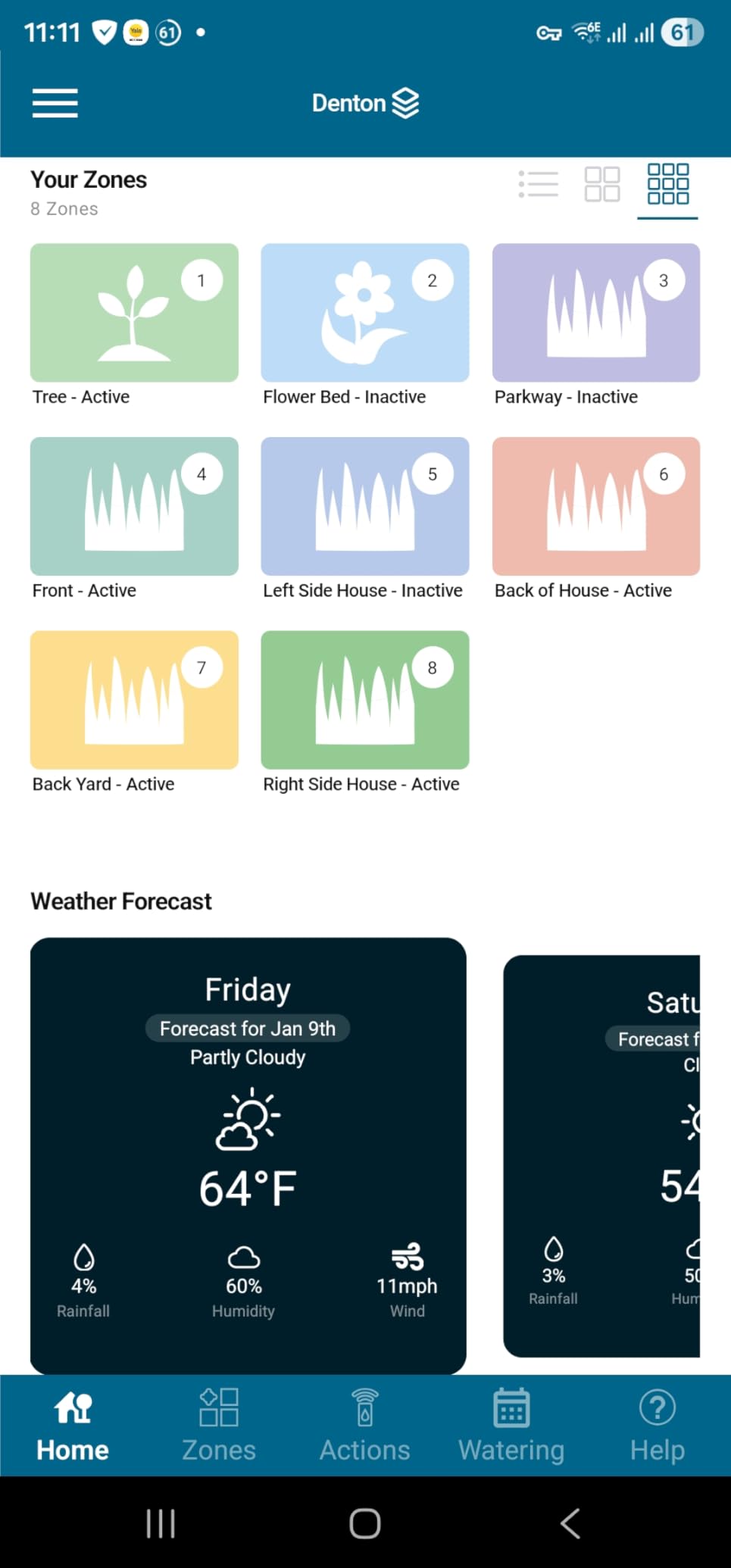The image size is (731, 1568).
Task: Select the three-column grid view
Action: click(x=667, y=184)
